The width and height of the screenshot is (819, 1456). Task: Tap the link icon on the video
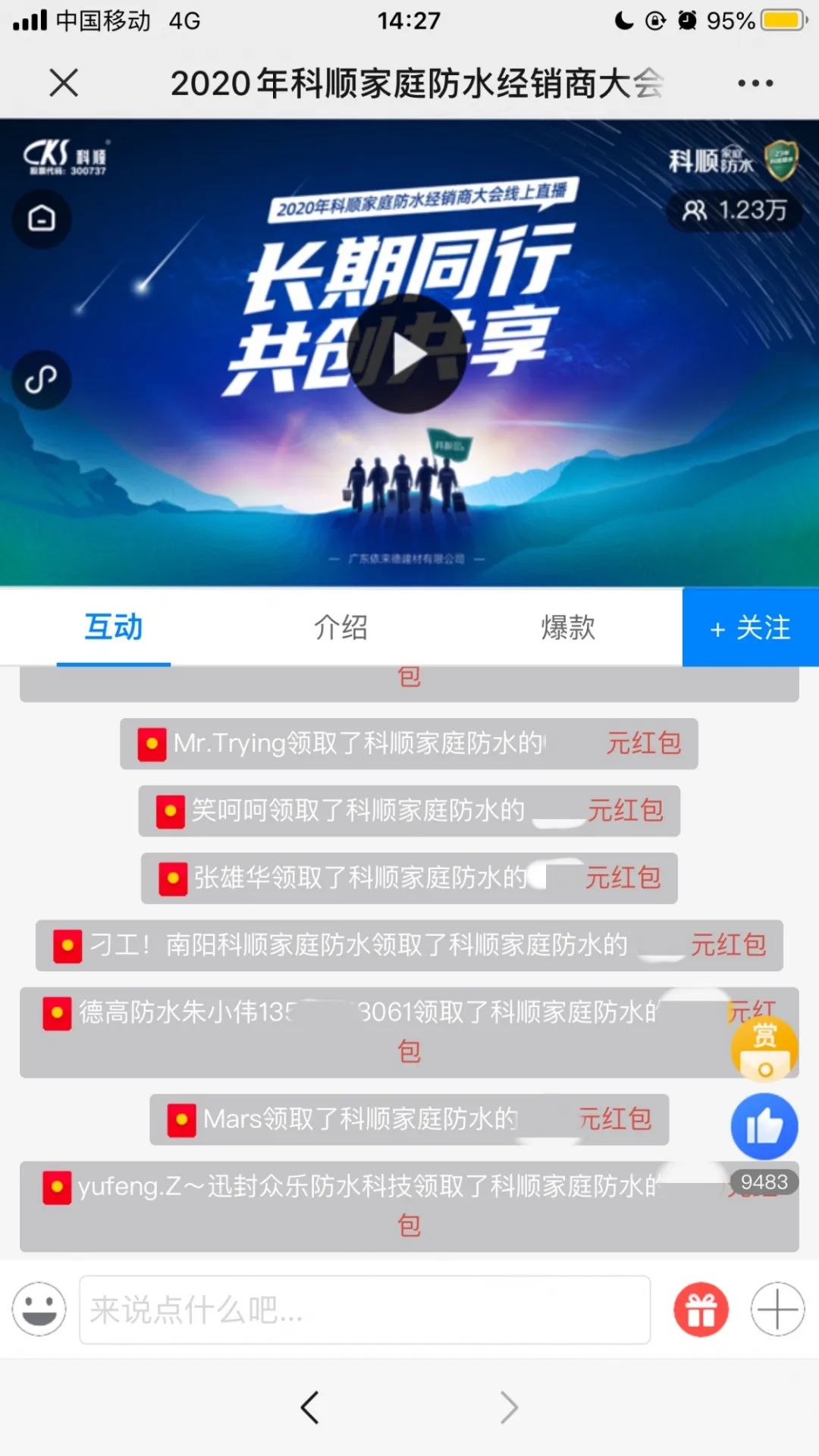click(x=42, y=379)
